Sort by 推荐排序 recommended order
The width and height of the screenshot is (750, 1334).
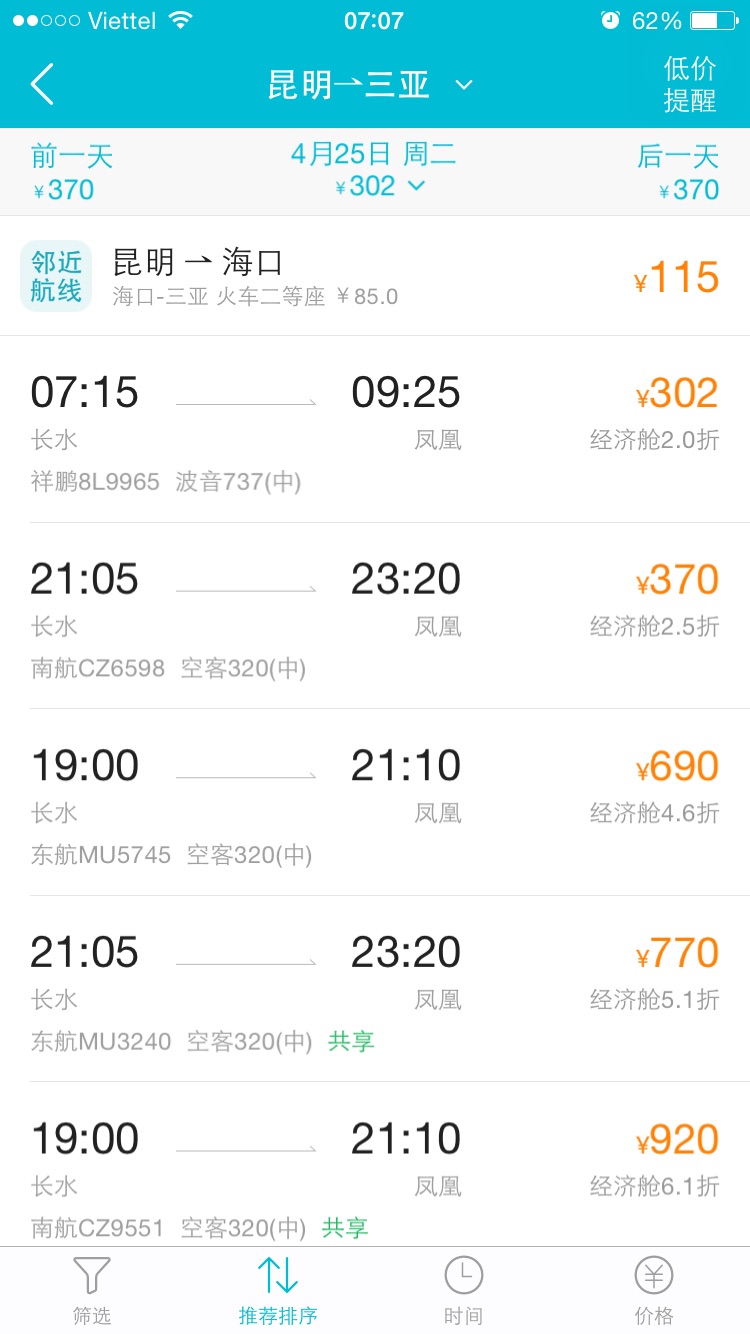coord(278,1291)
